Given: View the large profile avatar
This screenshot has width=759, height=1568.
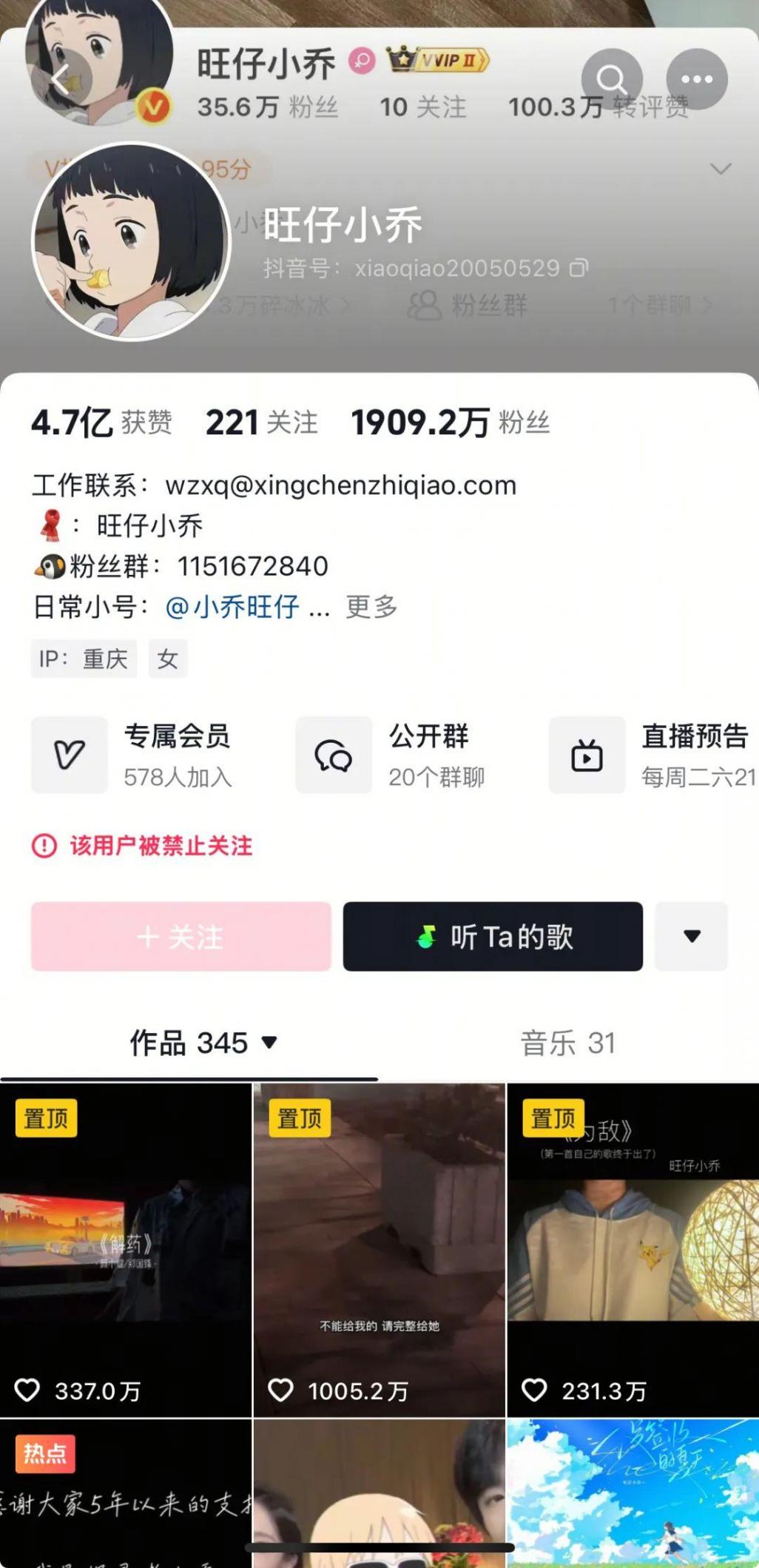Looking at the screenshot, I should (x=132, y=241).
